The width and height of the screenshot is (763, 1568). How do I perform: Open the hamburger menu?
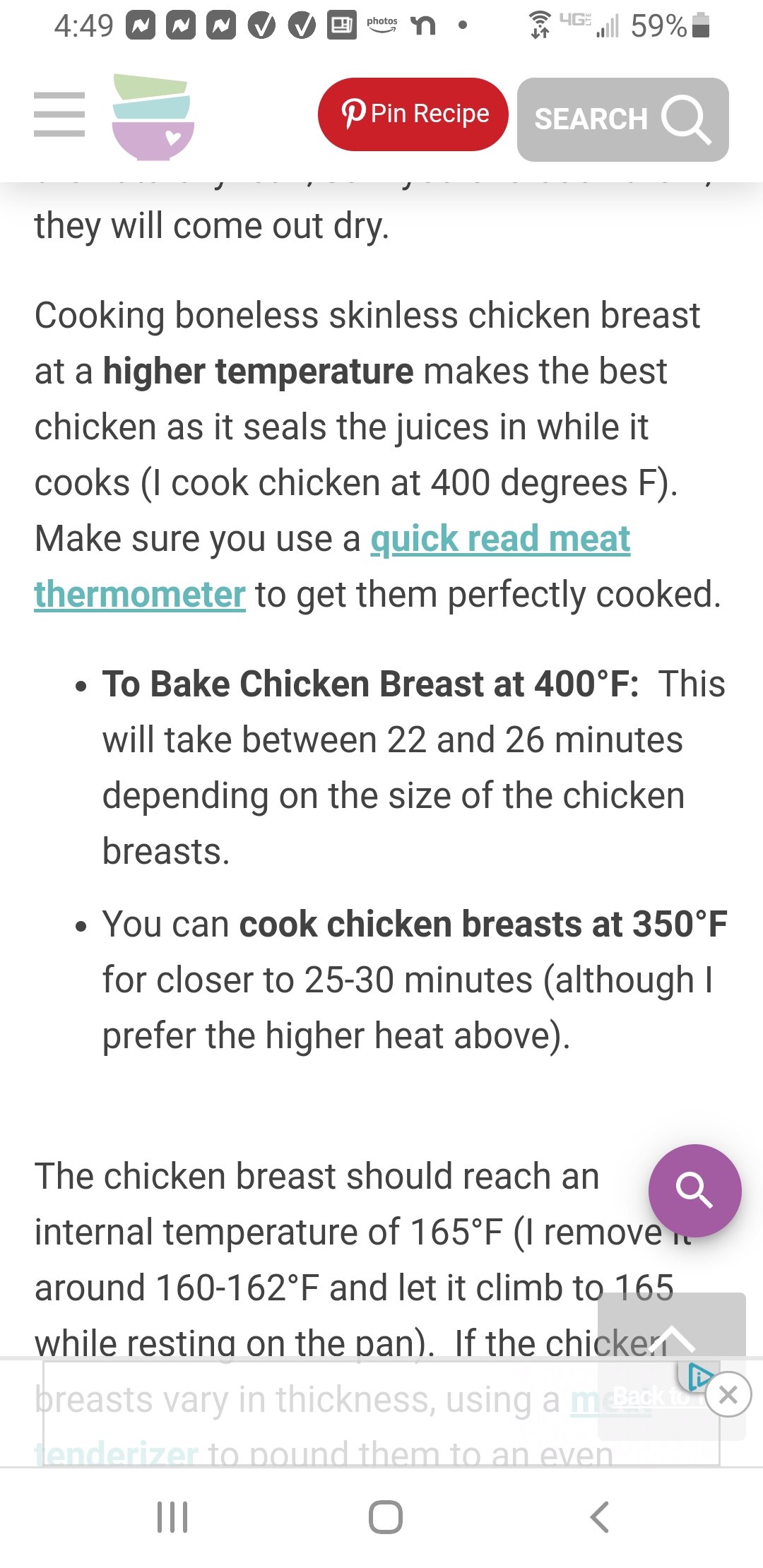coord(59,114)
